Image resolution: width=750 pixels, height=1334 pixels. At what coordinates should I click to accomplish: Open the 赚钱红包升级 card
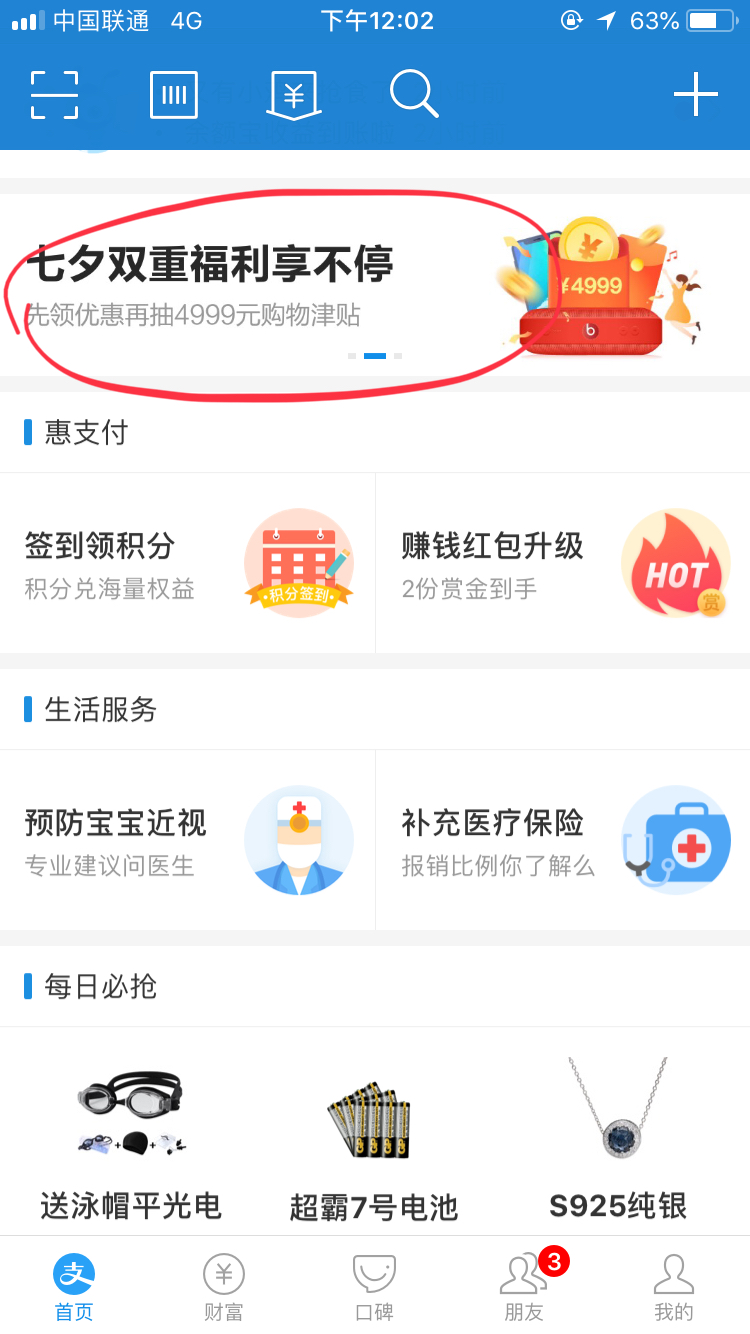[563, 563]
